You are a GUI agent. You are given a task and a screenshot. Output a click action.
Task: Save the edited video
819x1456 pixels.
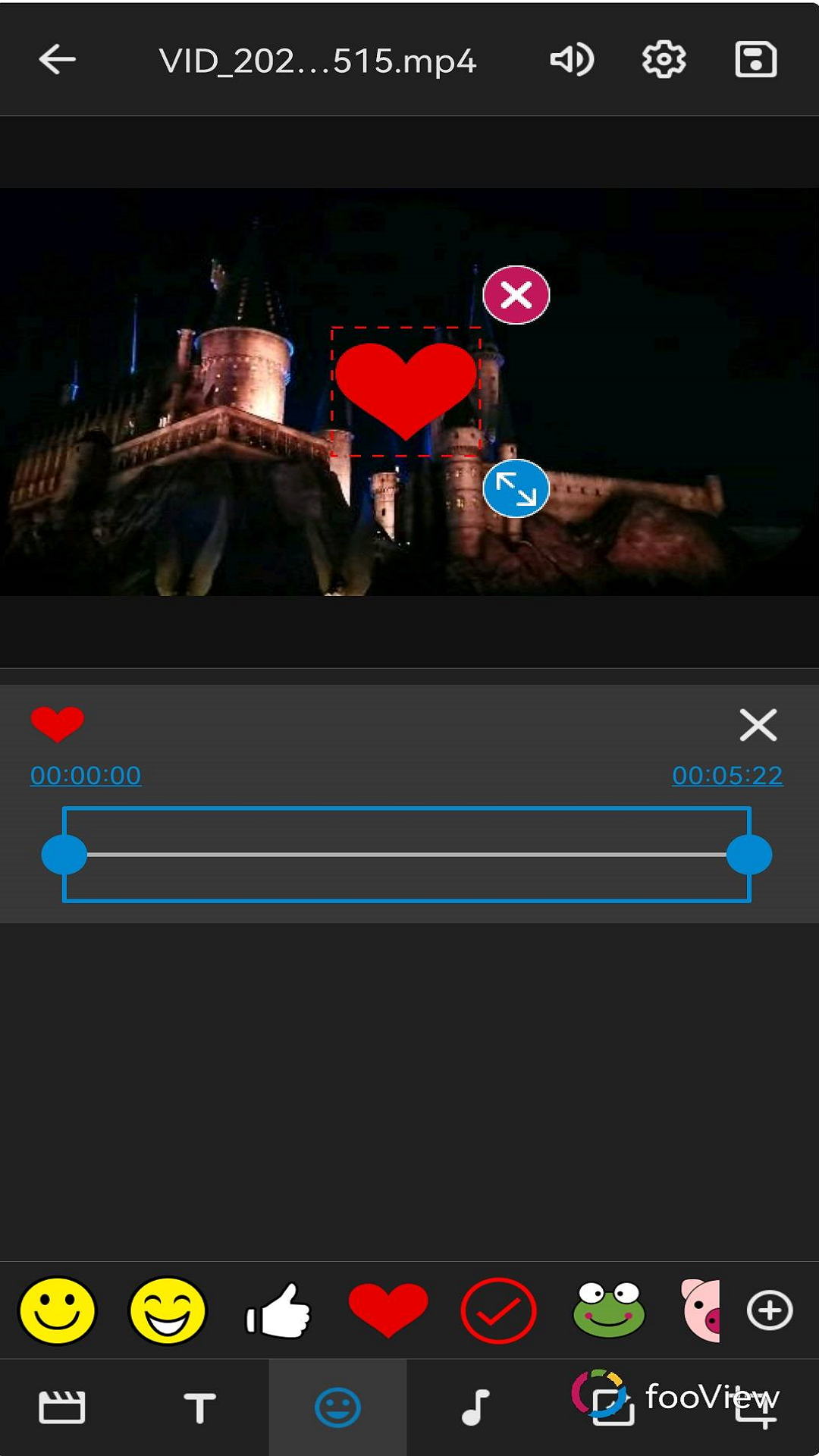756,59
